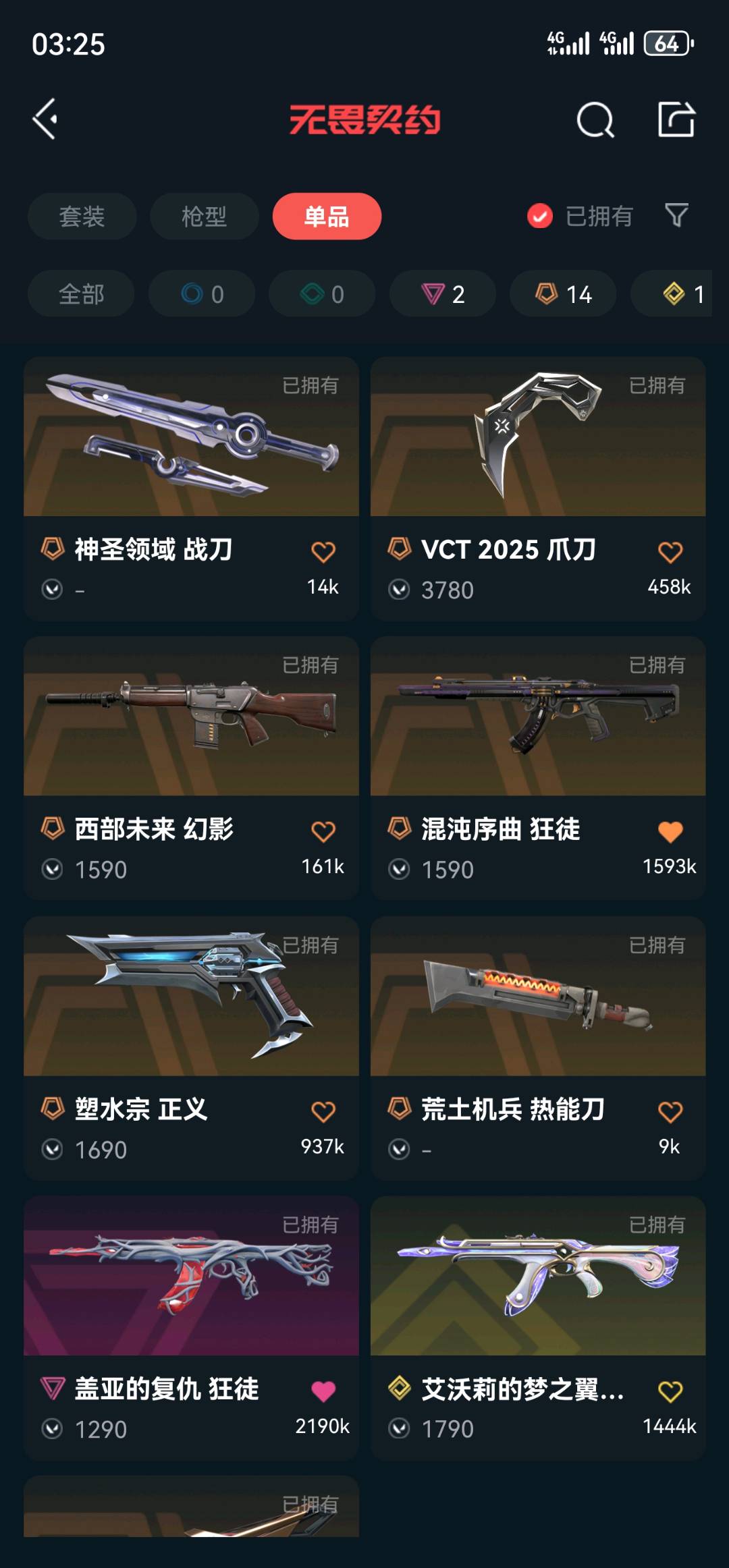This screenshot has height=1568, width=729.
Task: Like the 荒土机兵 热能刀 skin
Action: (670, 1112)
